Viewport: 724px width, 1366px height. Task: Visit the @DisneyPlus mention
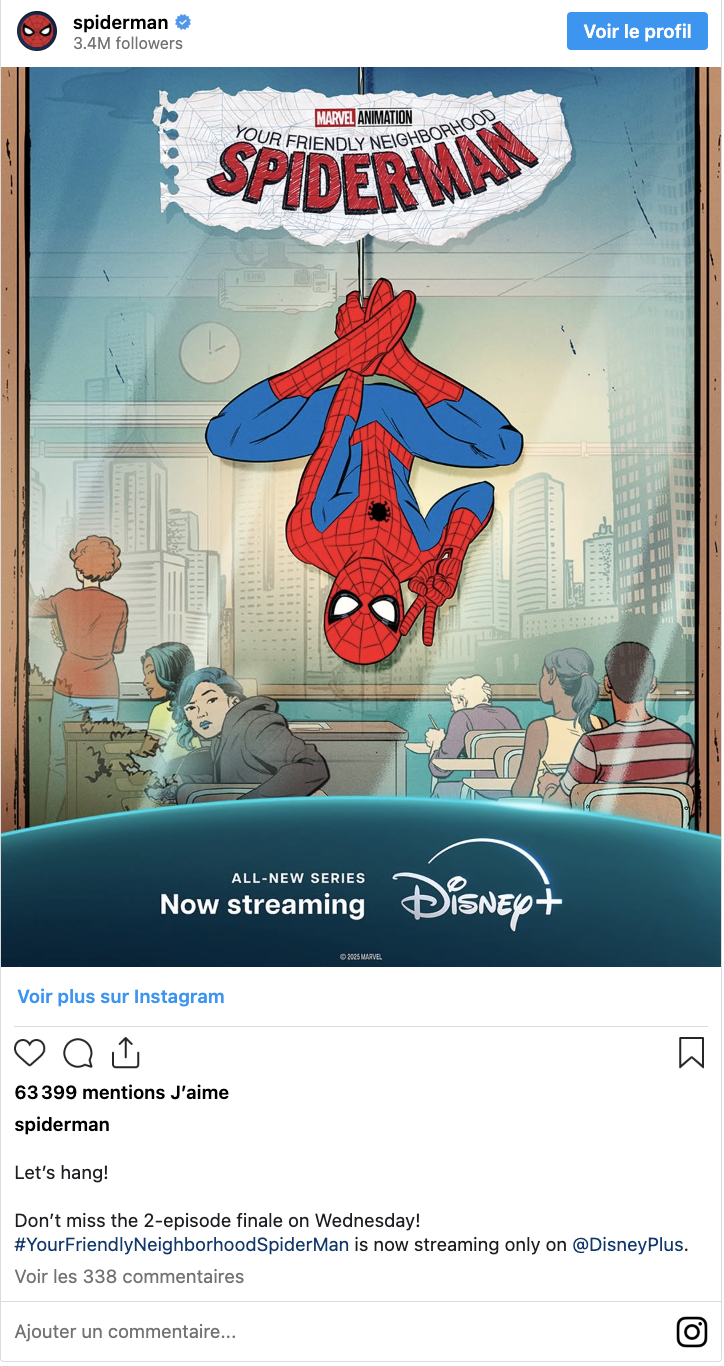click(x=628, y=1245)
